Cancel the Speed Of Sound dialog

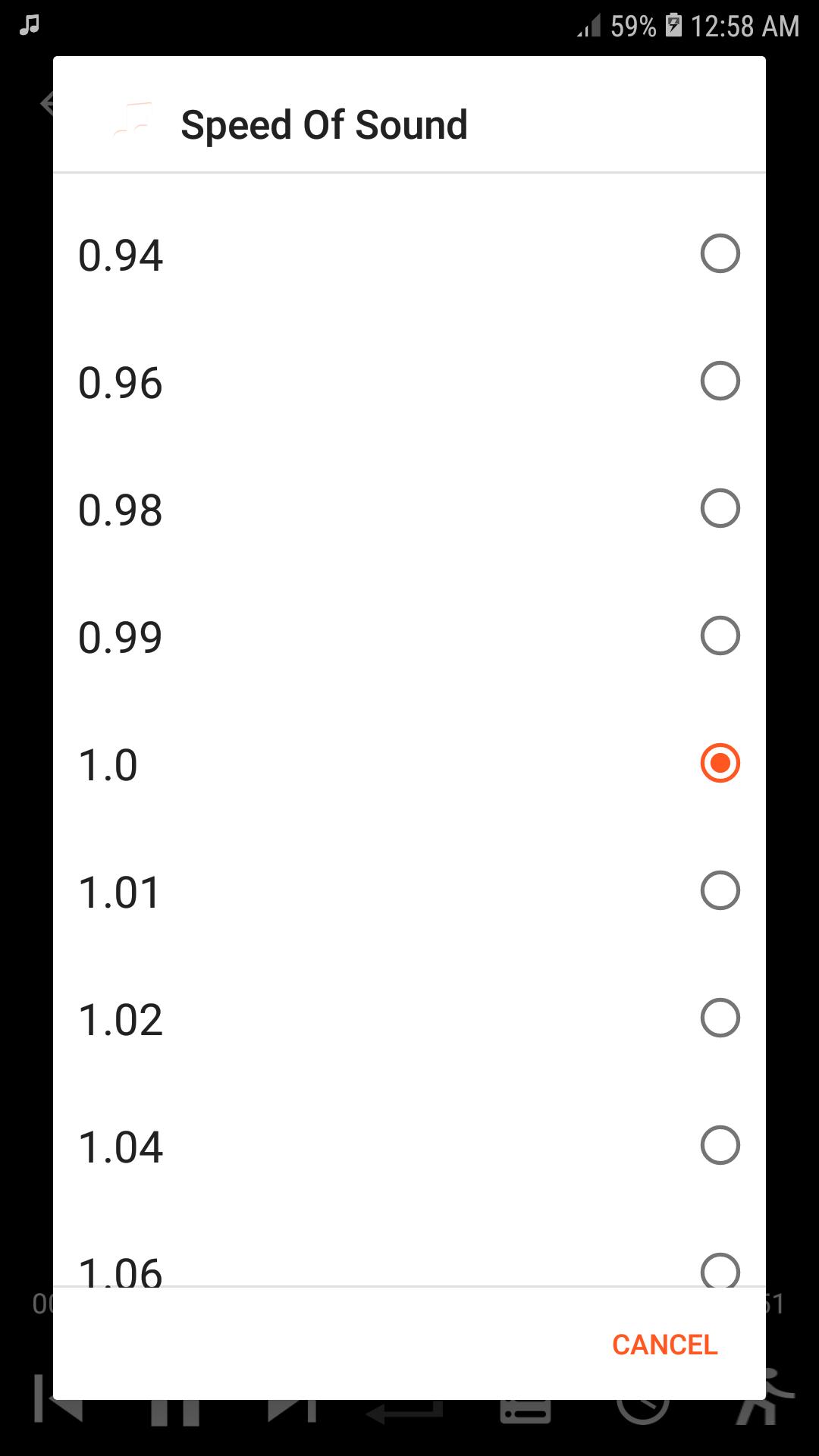(664, 1345)
